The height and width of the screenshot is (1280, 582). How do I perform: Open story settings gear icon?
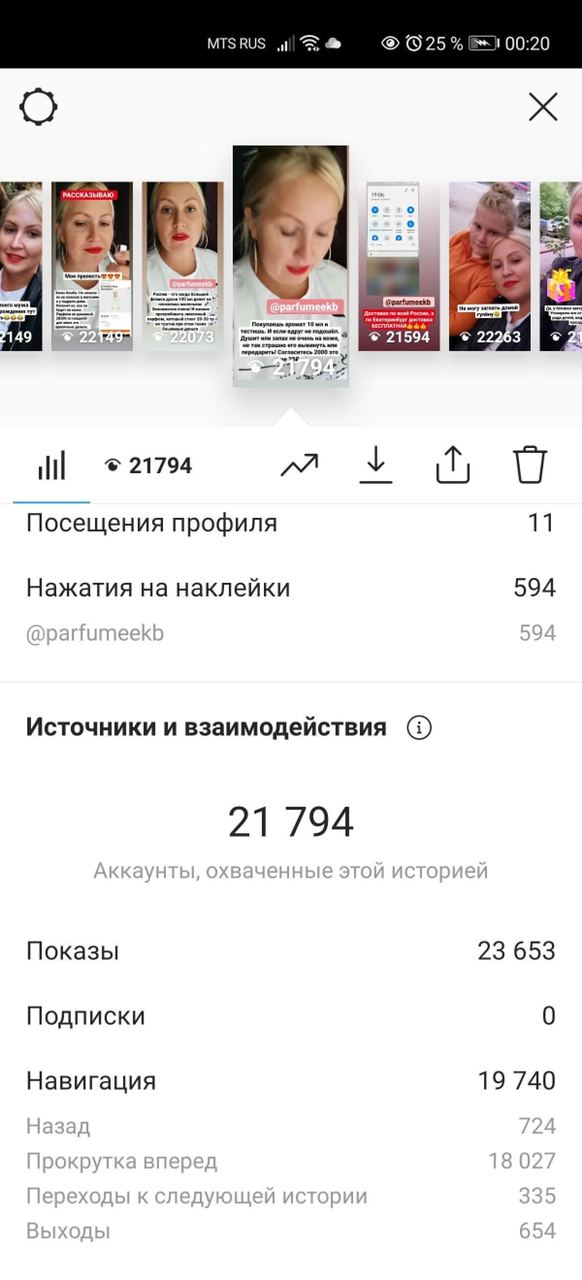coord(38,106)
